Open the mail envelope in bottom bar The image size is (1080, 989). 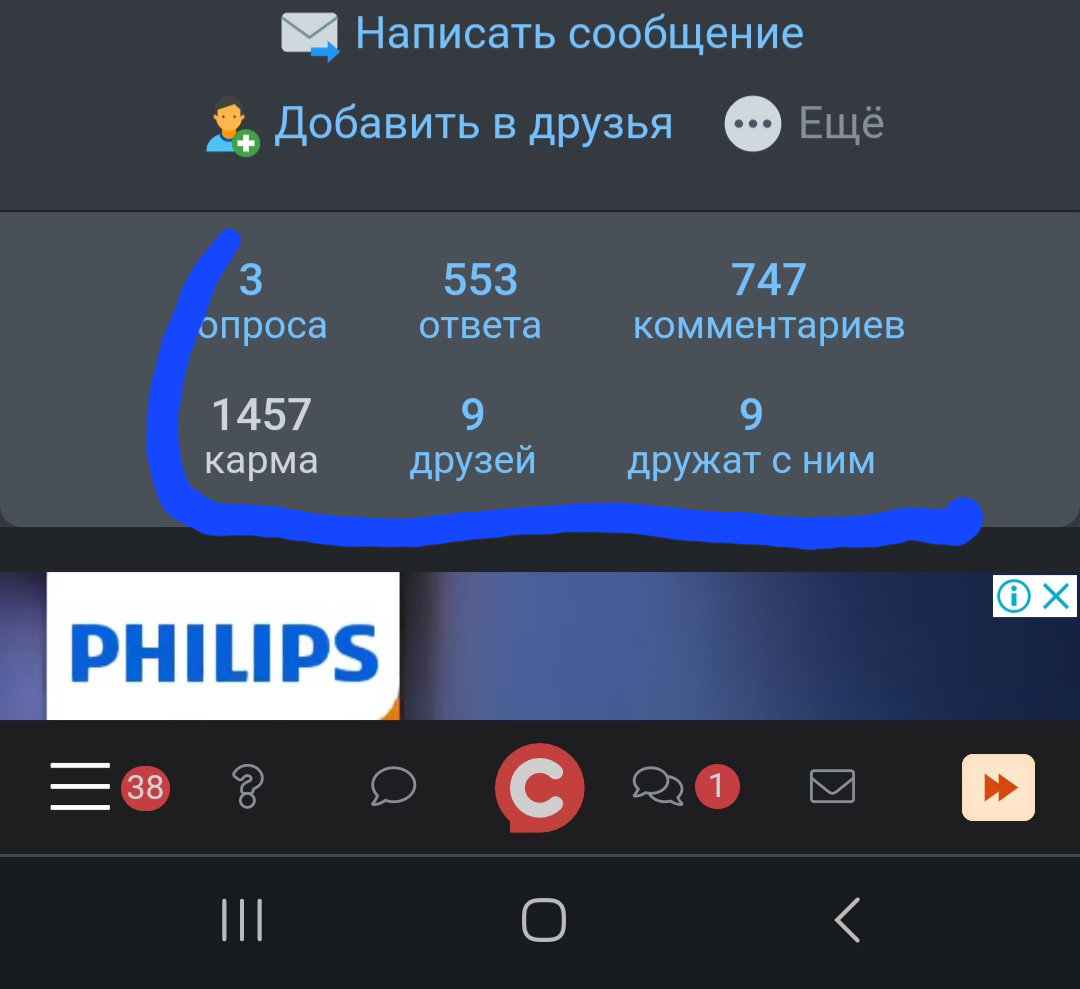832,787
